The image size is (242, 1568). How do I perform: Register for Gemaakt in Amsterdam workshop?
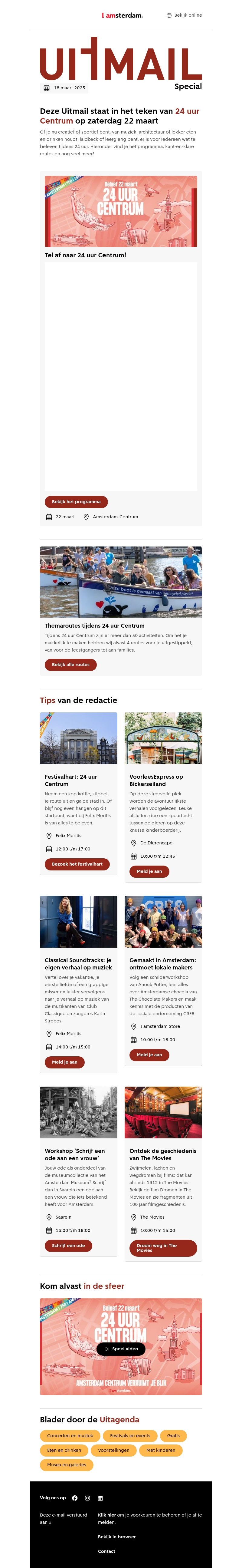149,1054
